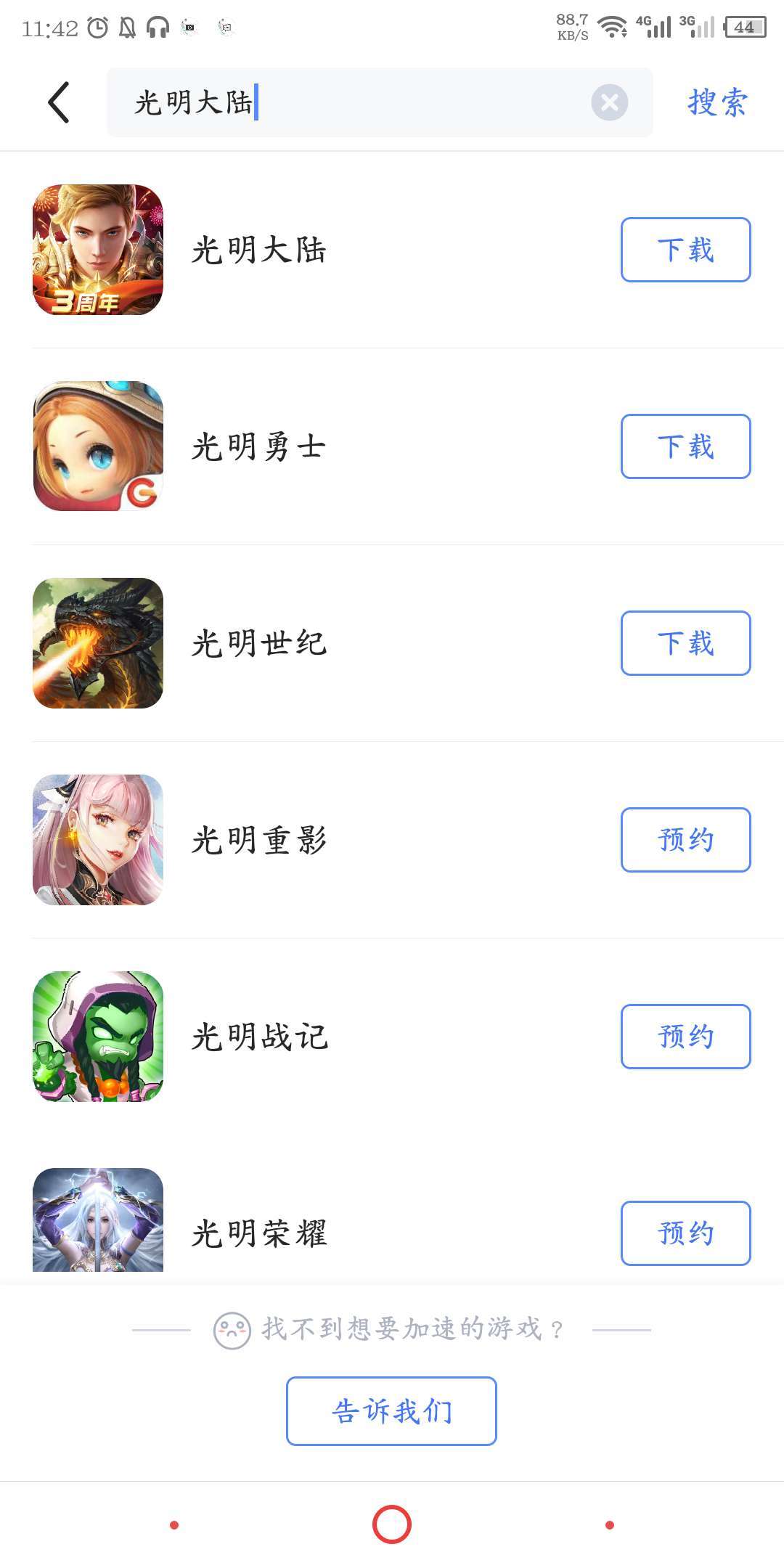Reserve 光明重影 with 预约
This screenshot has width=784, height=1568.
point(685,840)
